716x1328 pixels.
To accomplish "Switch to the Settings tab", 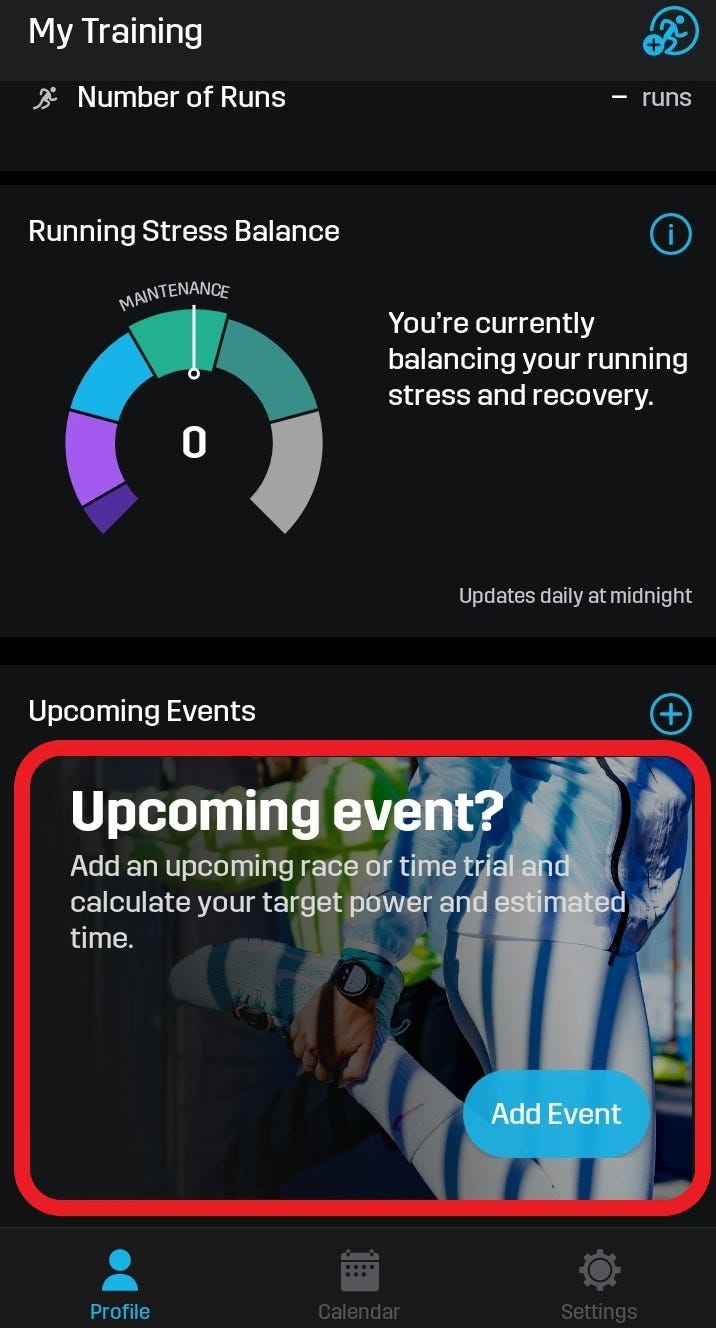I will (x=598, y=1284).
